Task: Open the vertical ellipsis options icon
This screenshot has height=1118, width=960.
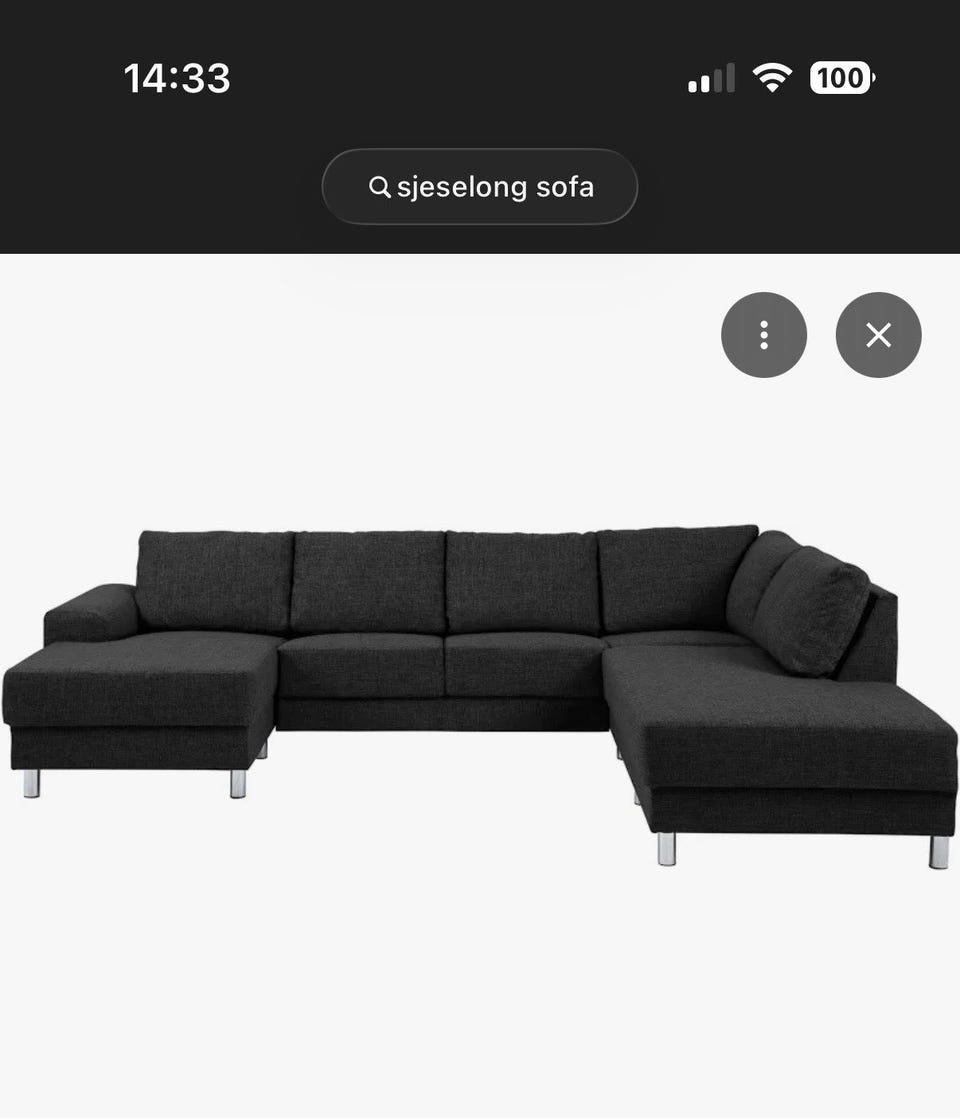Action: (765, 335)
